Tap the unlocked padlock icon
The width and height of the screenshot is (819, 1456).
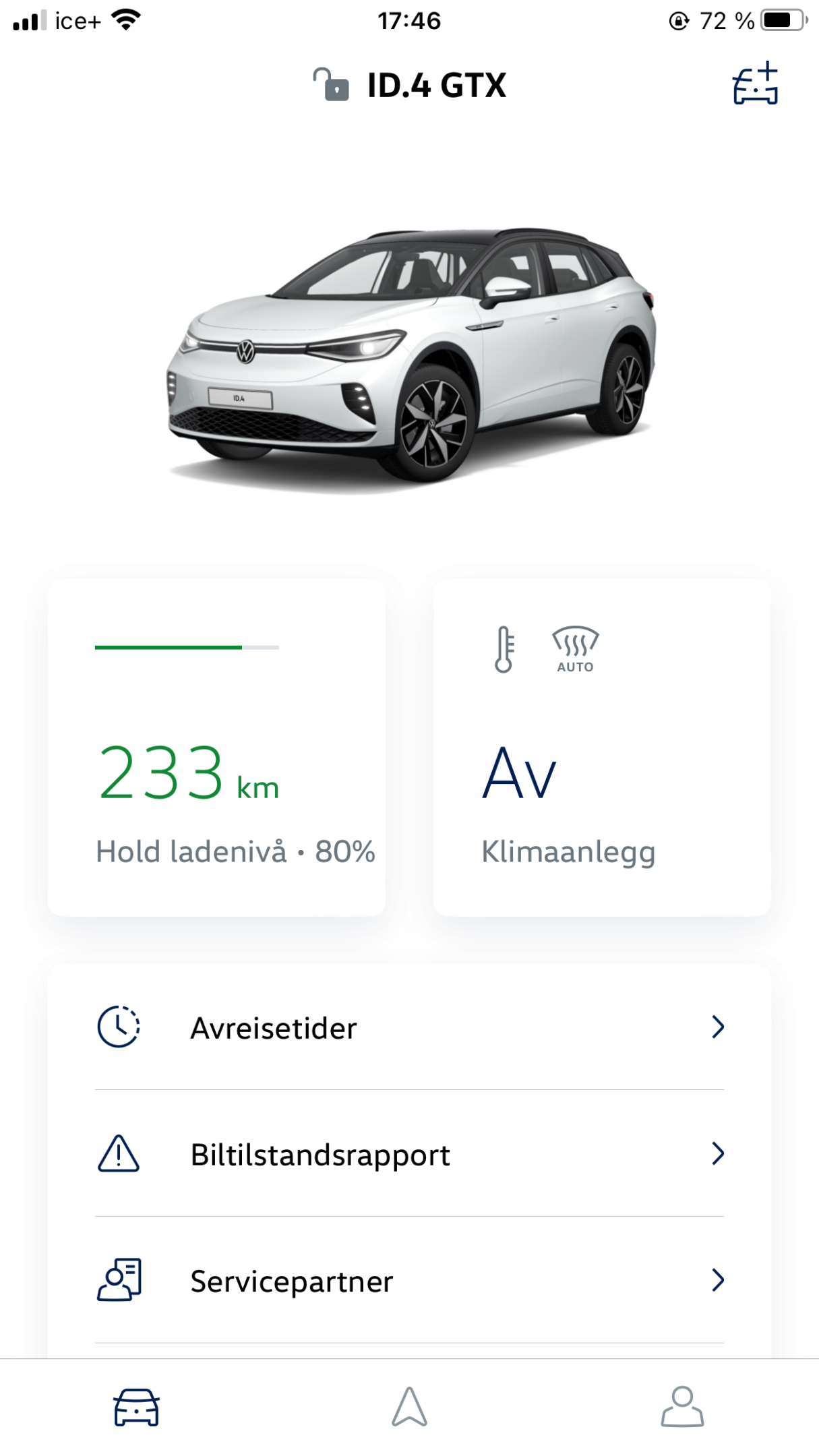pyautogui.click(x=331, y=85)
